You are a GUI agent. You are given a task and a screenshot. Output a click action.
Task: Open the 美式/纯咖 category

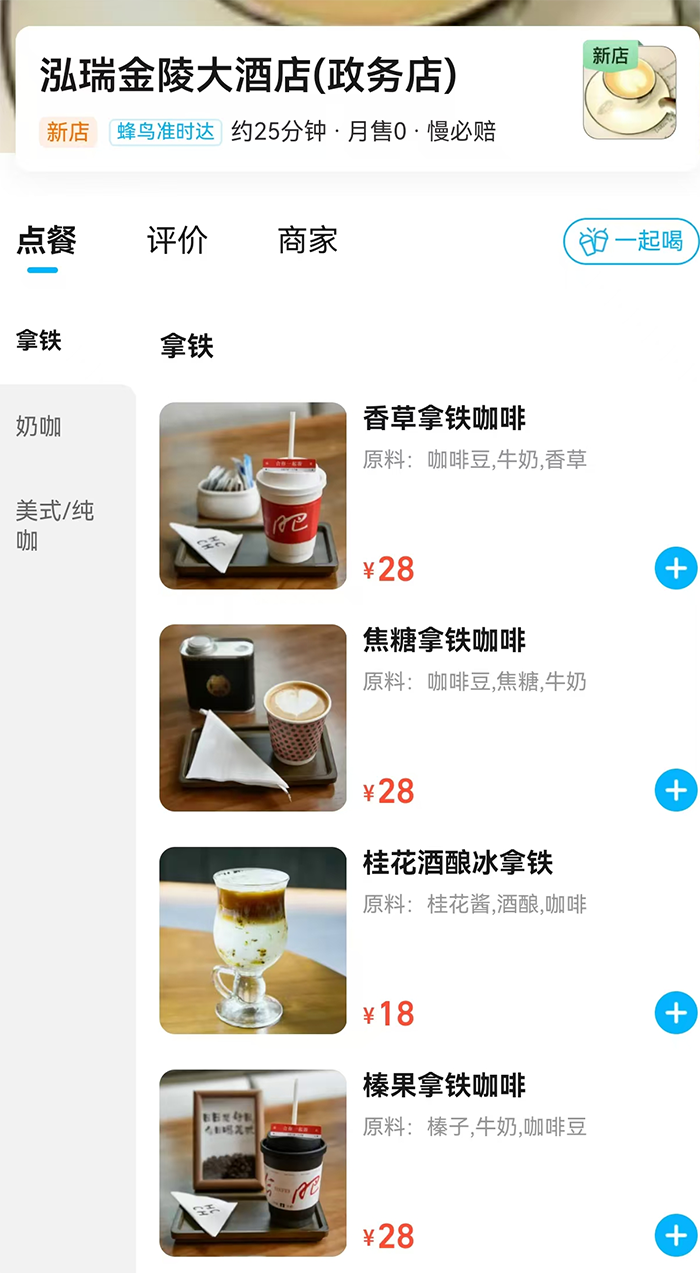pyautogui.click(x=55, y=526)
